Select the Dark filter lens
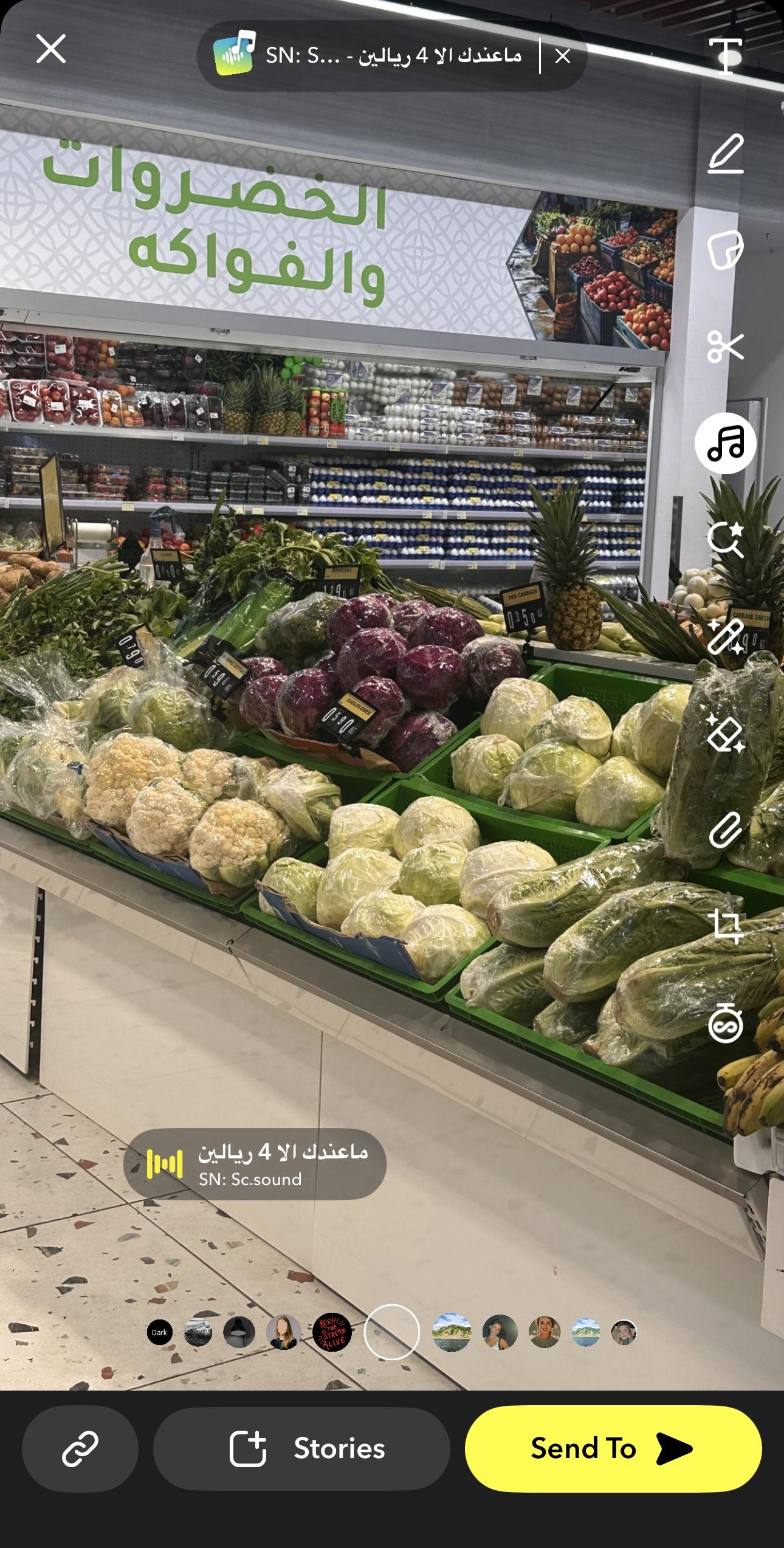Image resolution: width=784 pixels, height=1548 pixels. (x=160, y=1333)
